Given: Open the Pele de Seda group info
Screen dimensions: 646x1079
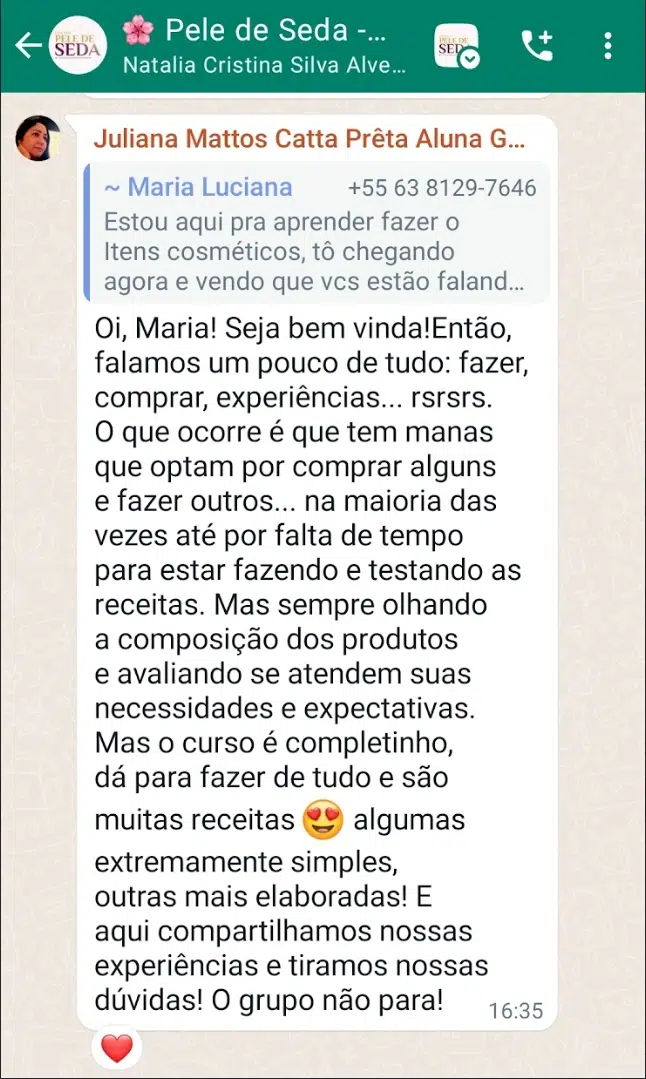Looking at the screenshot, I should 264,45.
